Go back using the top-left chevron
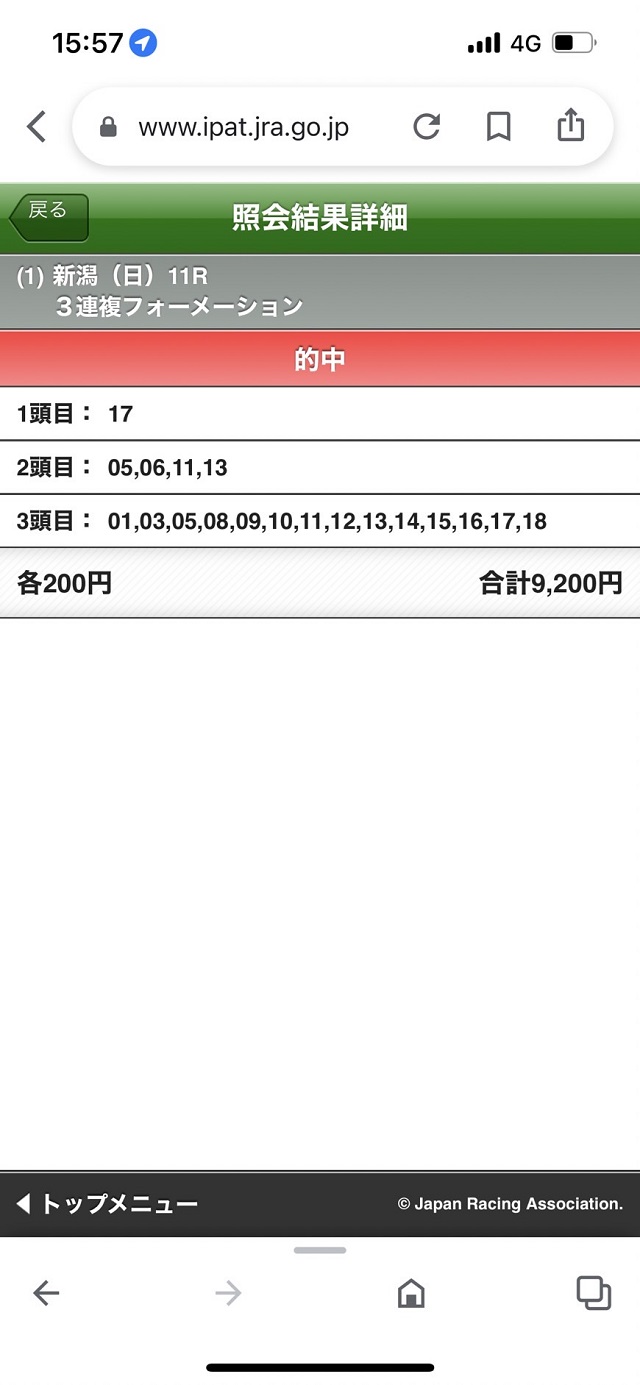Screen dimensions: 640x1385 (37, 127)
